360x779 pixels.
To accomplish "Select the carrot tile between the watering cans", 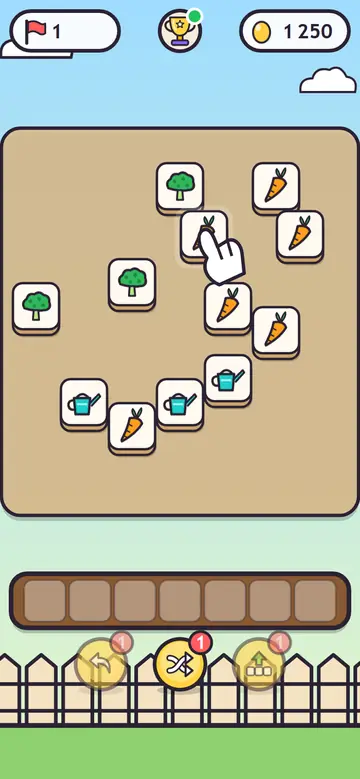I will pos(132,428).
